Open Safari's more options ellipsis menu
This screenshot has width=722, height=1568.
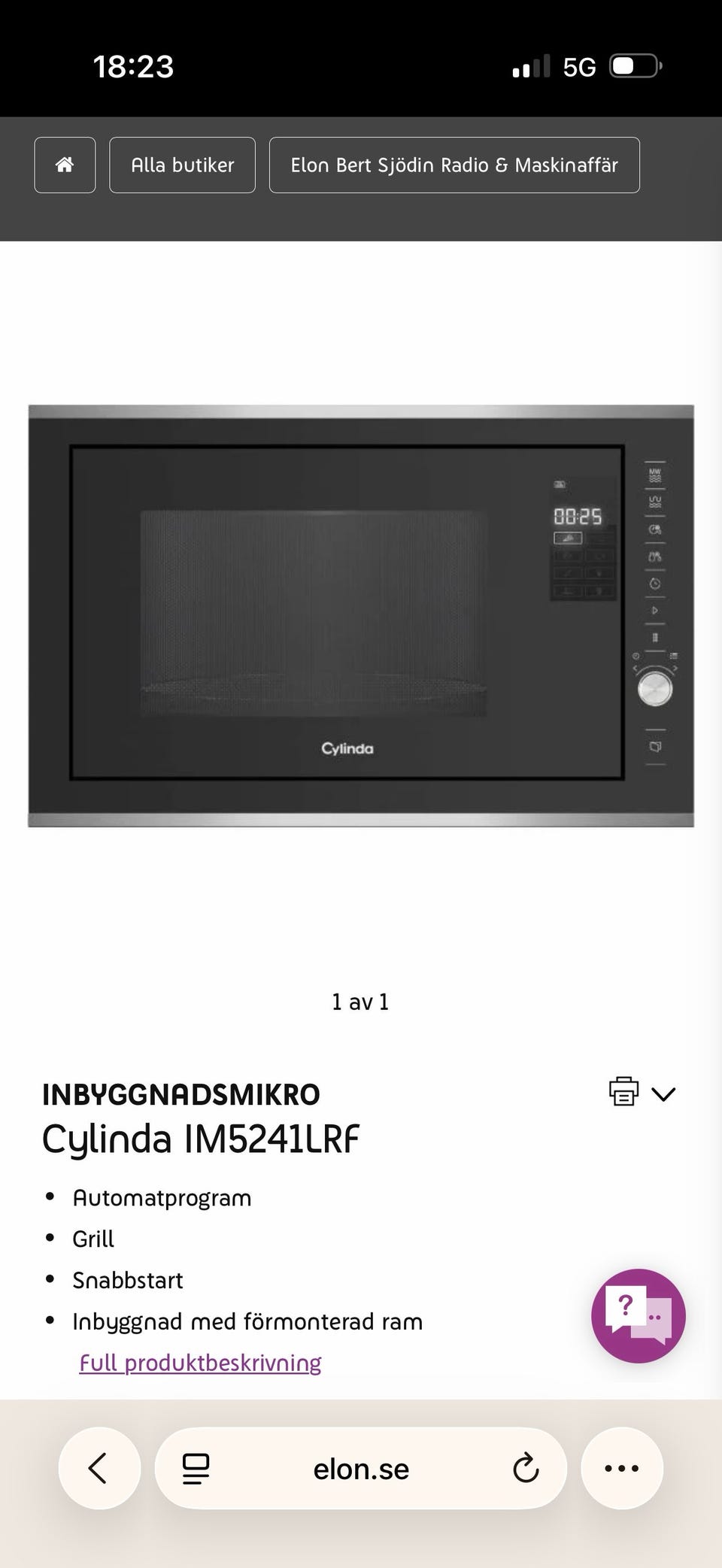click(621, 1468)
